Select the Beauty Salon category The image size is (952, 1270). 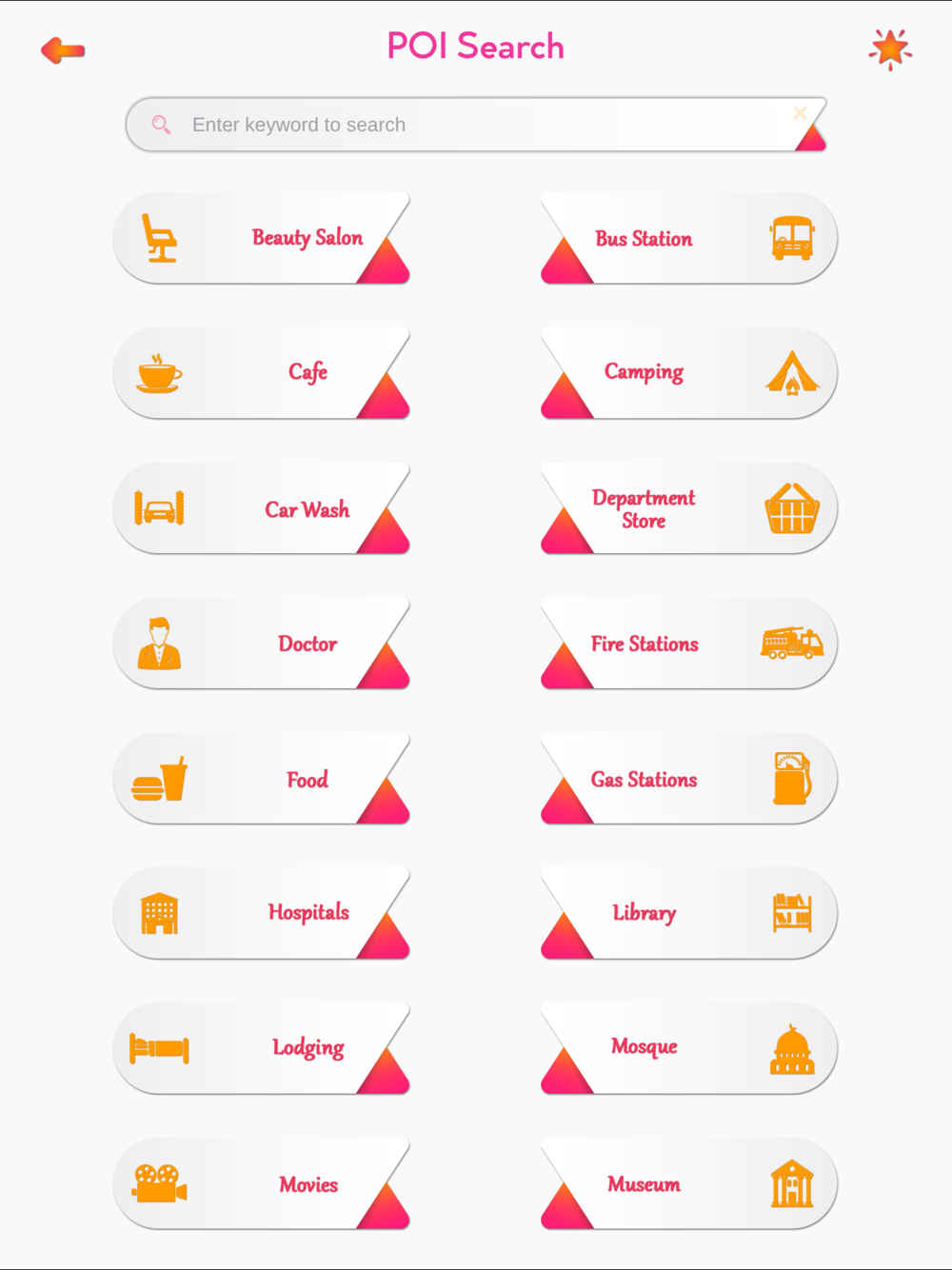pos(262,238)
